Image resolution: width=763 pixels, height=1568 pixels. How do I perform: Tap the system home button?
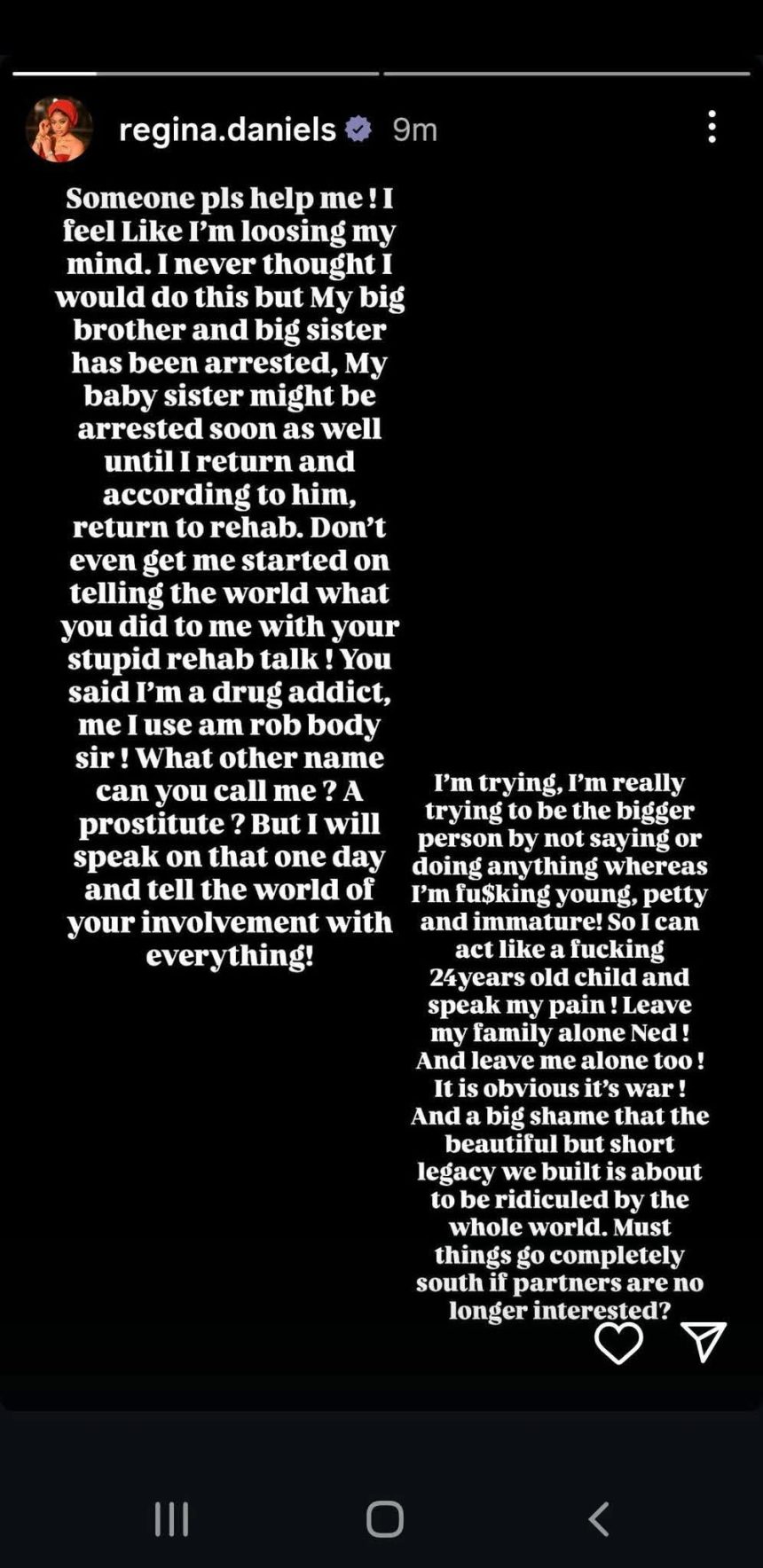385,1518
